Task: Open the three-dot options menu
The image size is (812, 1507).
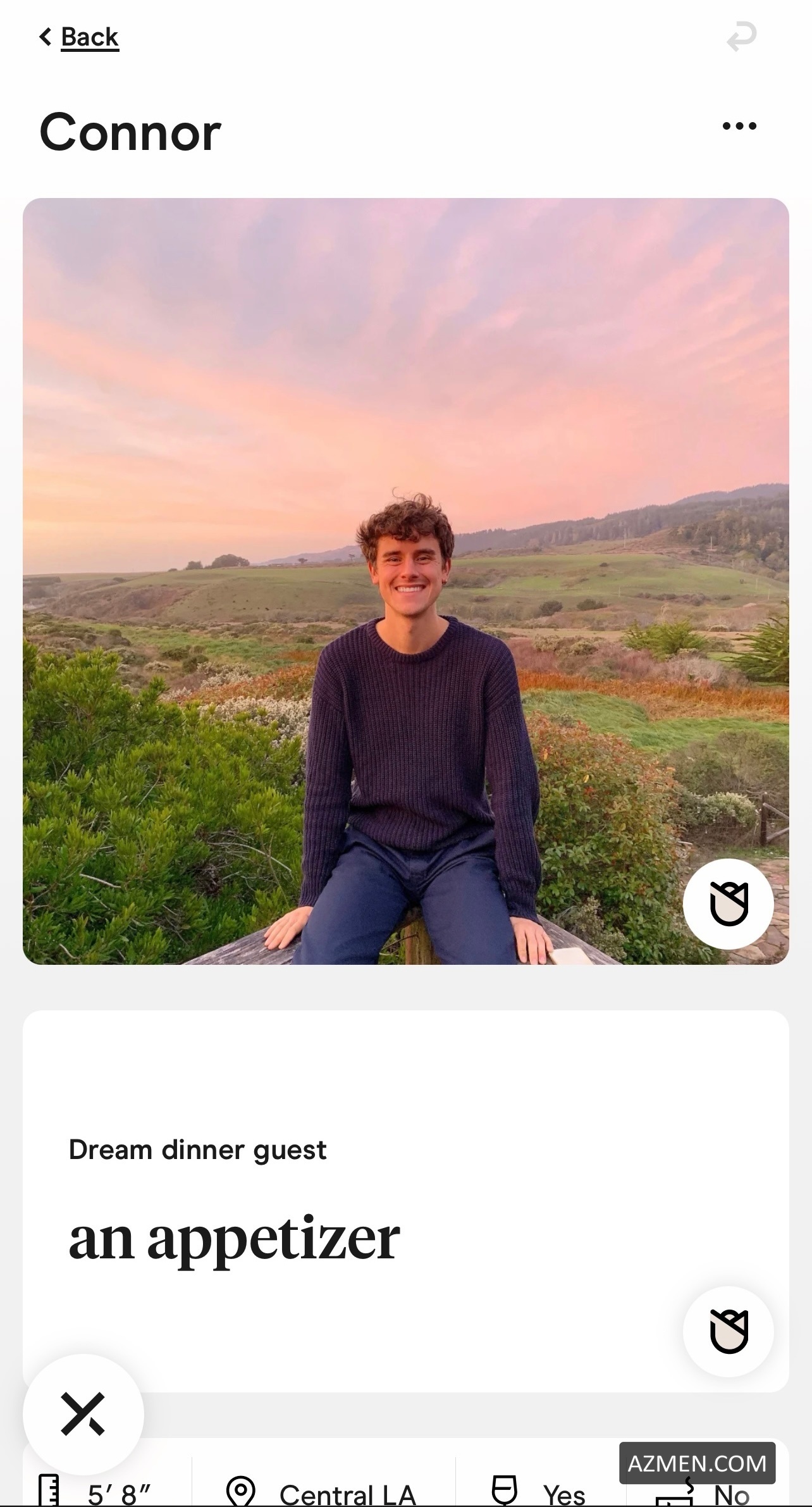Action: tap(739, 126)
